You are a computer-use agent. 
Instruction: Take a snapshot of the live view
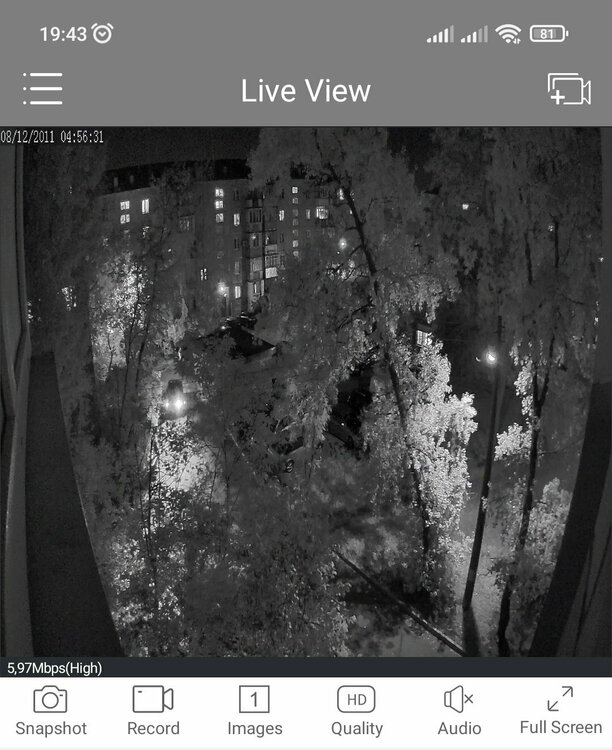51,711
